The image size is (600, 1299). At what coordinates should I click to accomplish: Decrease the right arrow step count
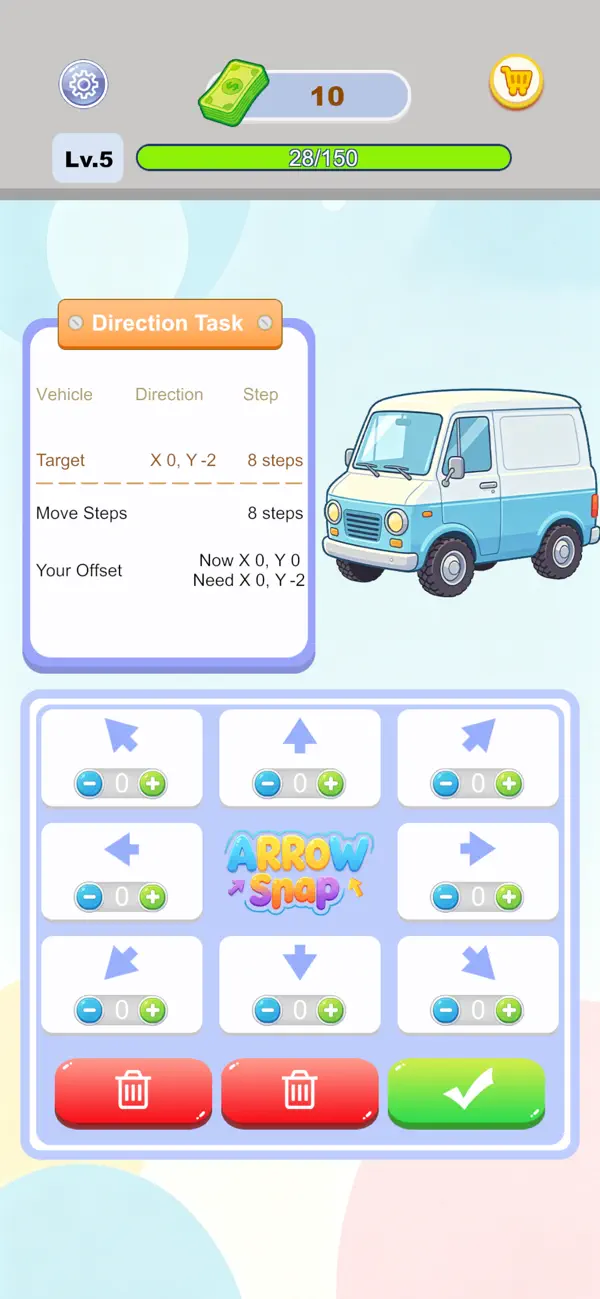pos(445,897)
